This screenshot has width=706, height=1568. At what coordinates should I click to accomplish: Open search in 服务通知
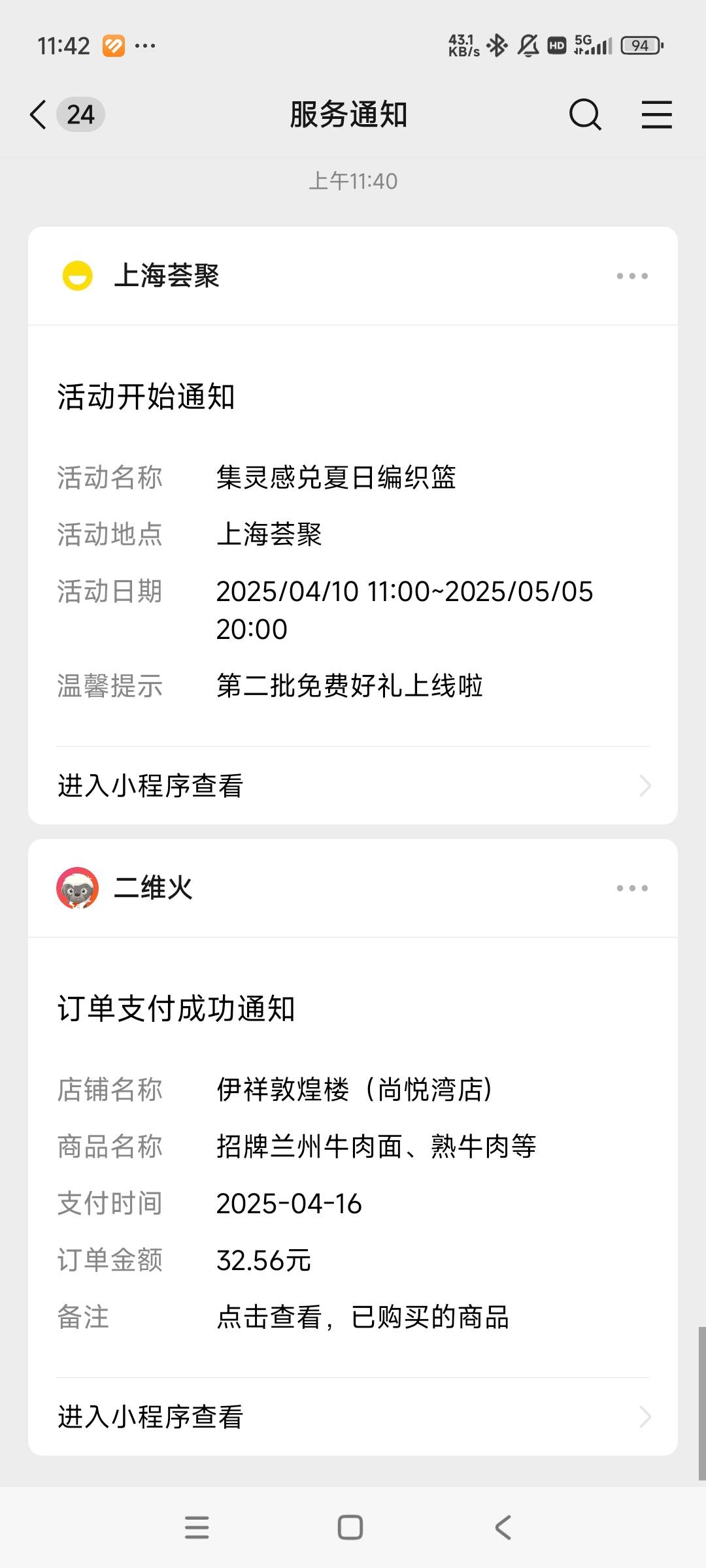(585, 115)
